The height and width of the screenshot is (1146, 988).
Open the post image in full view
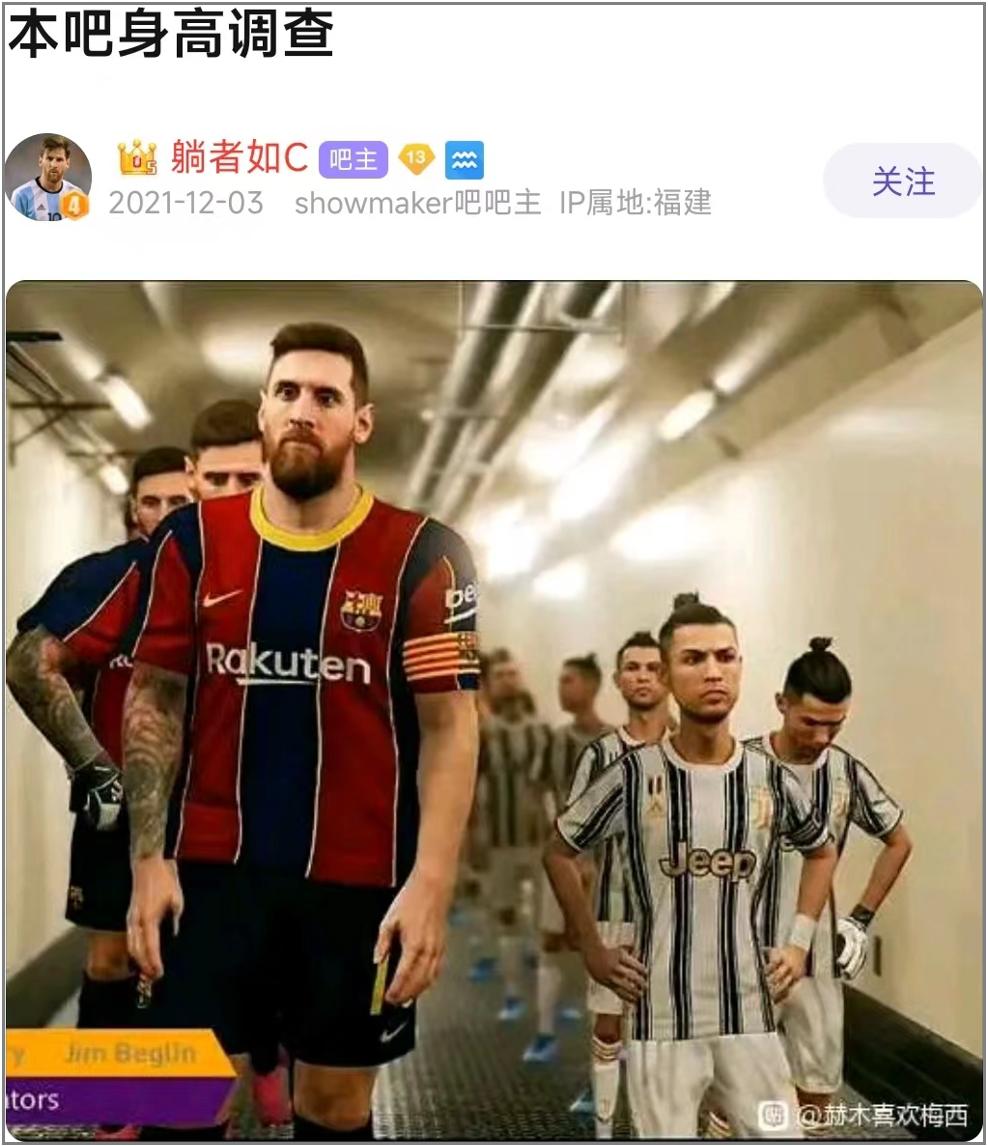[x=494, y=710]
